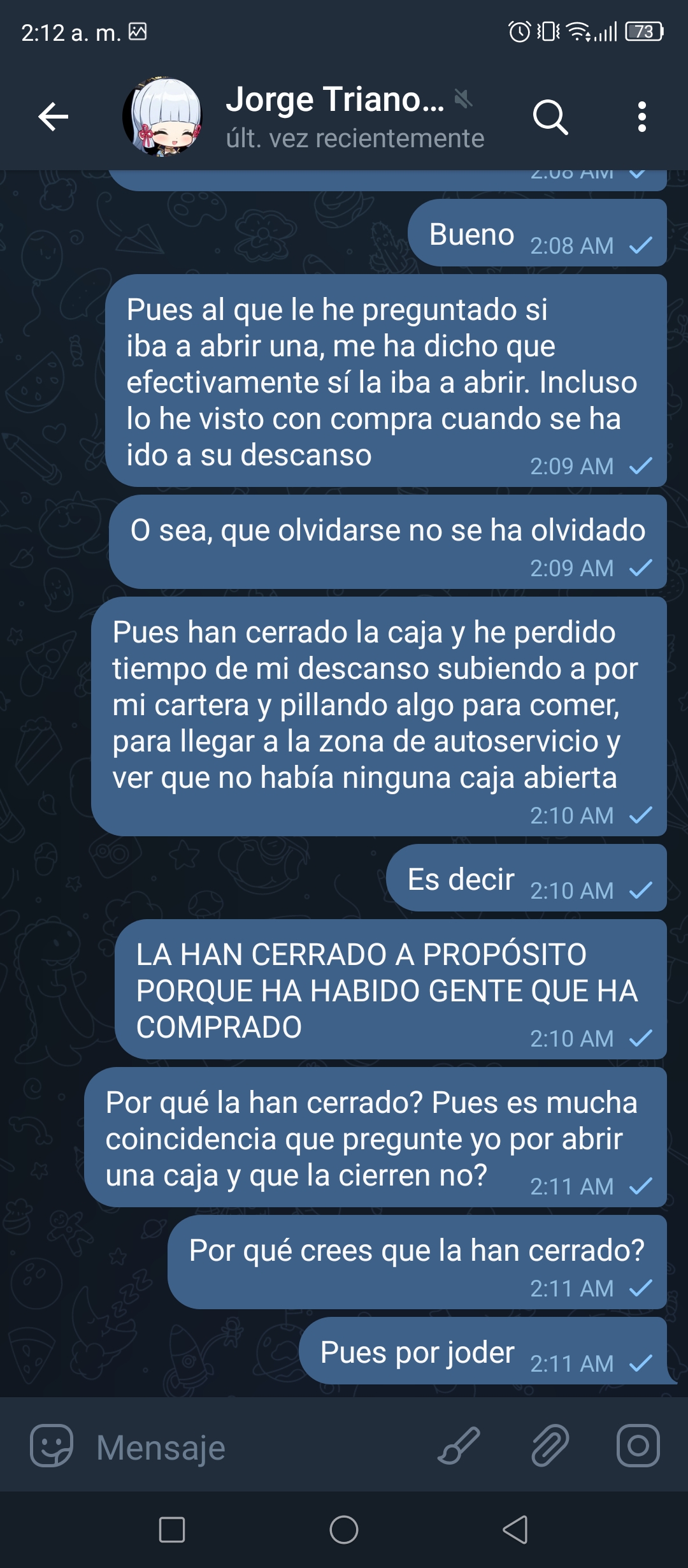The height and width of the screenshot is (1568, 688).
Task: Open system recent apps
Action: pos(172,1530)
